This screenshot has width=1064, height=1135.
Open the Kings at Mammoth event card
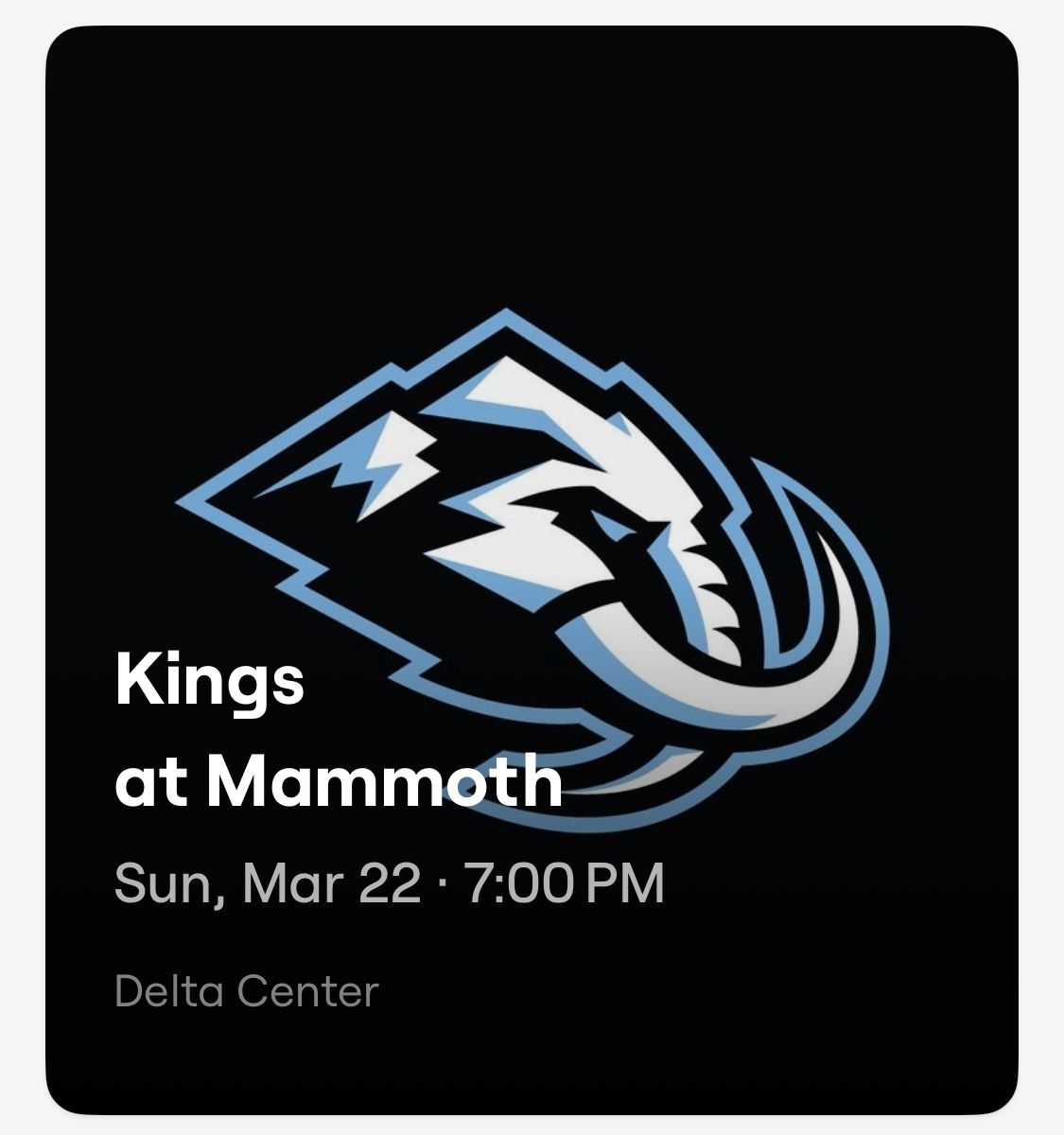click(532, 567)
